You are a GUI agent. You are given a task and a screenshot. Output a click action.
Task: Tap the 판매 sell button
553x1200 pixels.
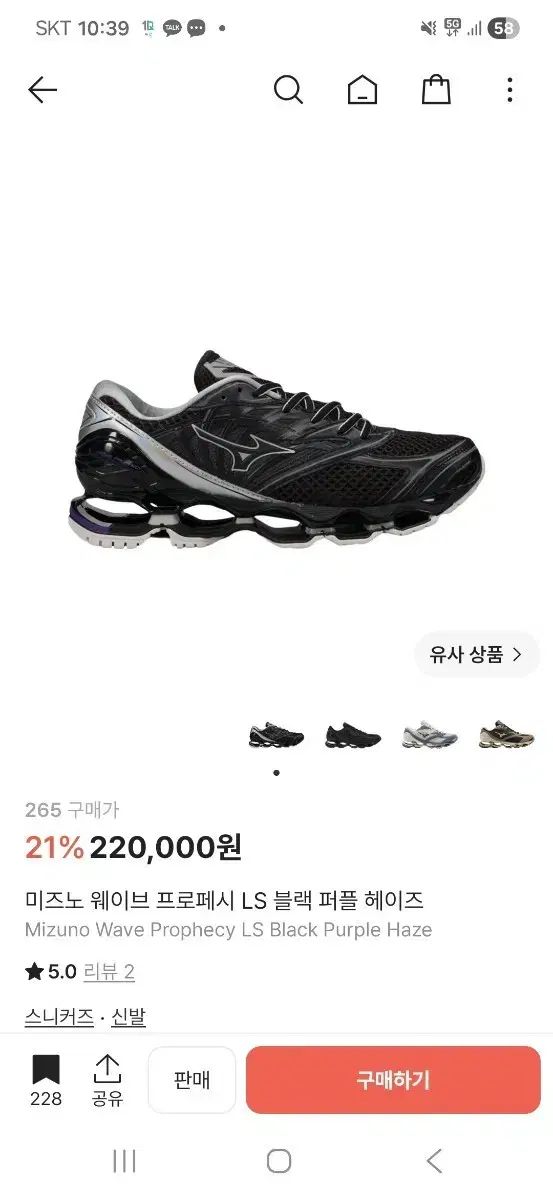[x=192, y=1080]
